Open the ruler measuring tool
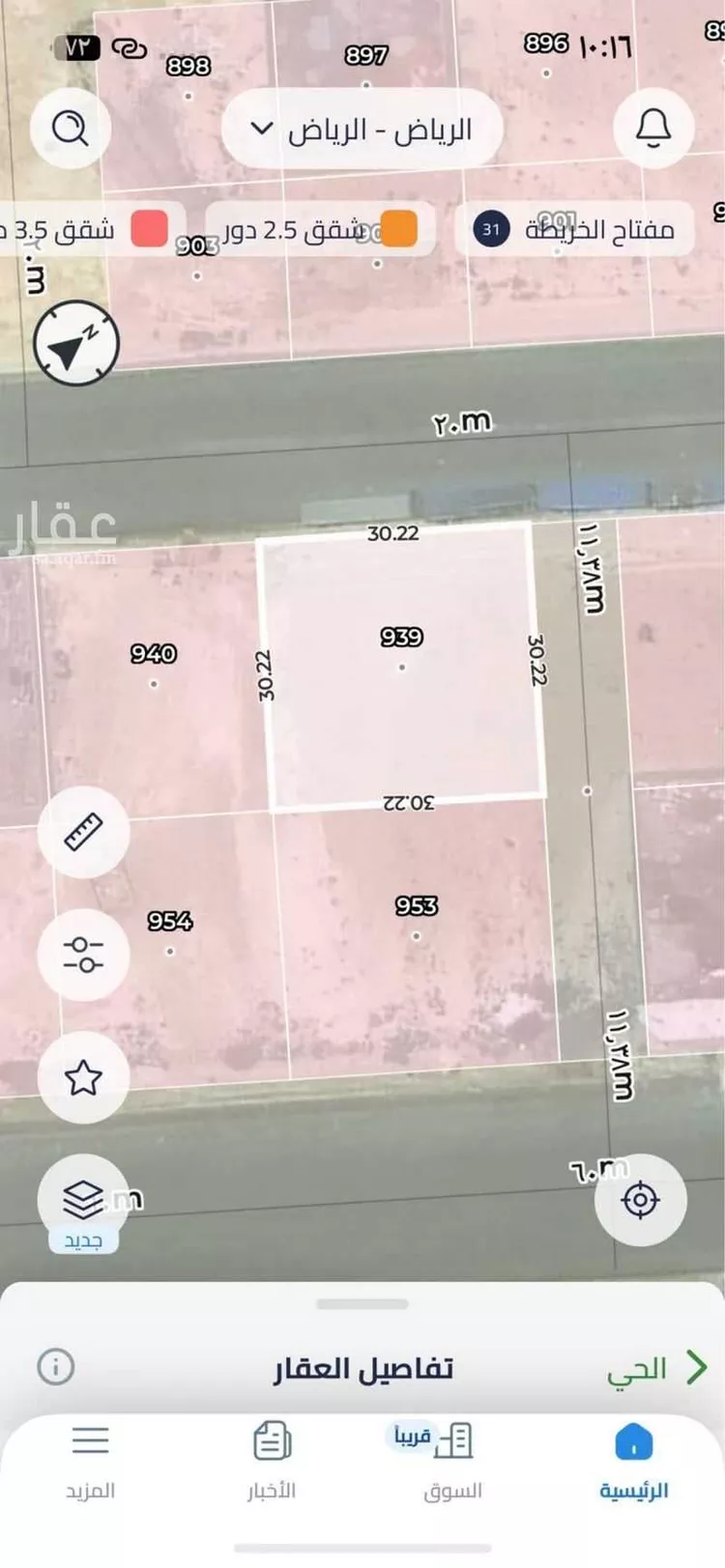Screen dimensions: 725x1568 (83, 832)
